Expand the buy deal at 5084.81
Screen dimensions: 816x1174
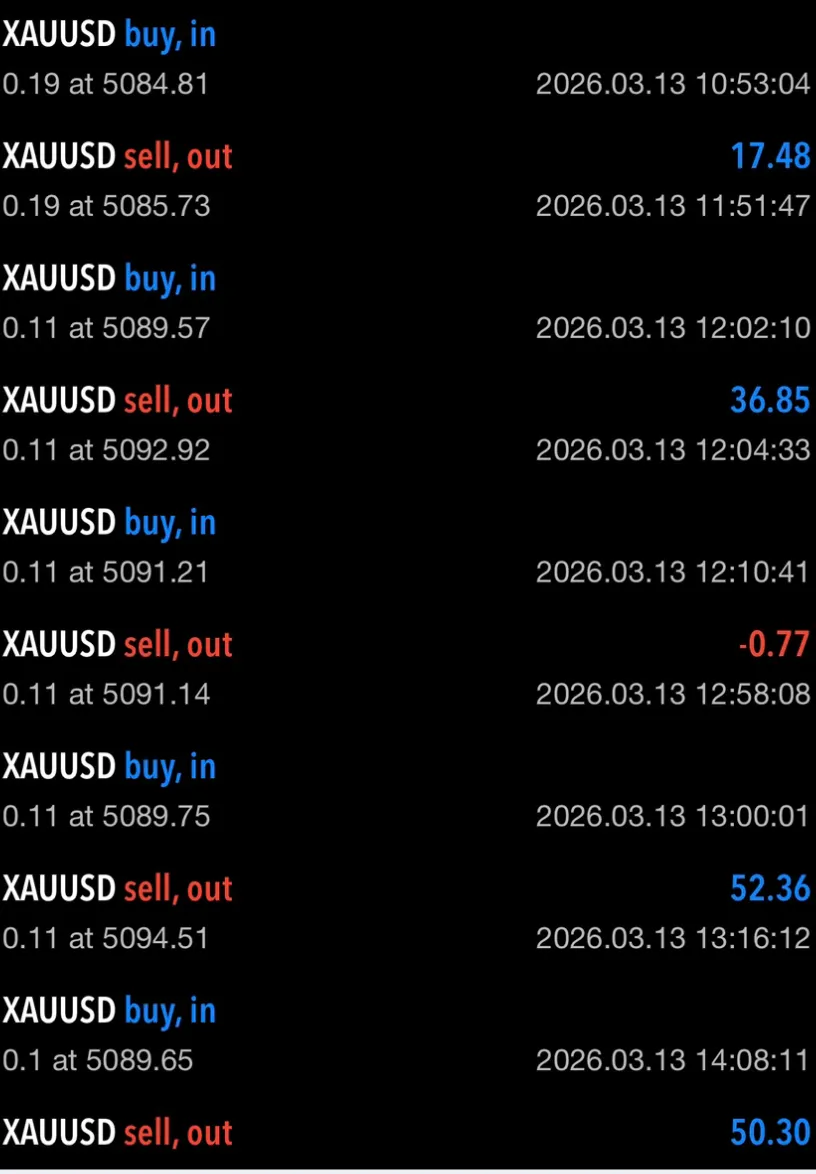pyautogui.click(x=406, y=58)
